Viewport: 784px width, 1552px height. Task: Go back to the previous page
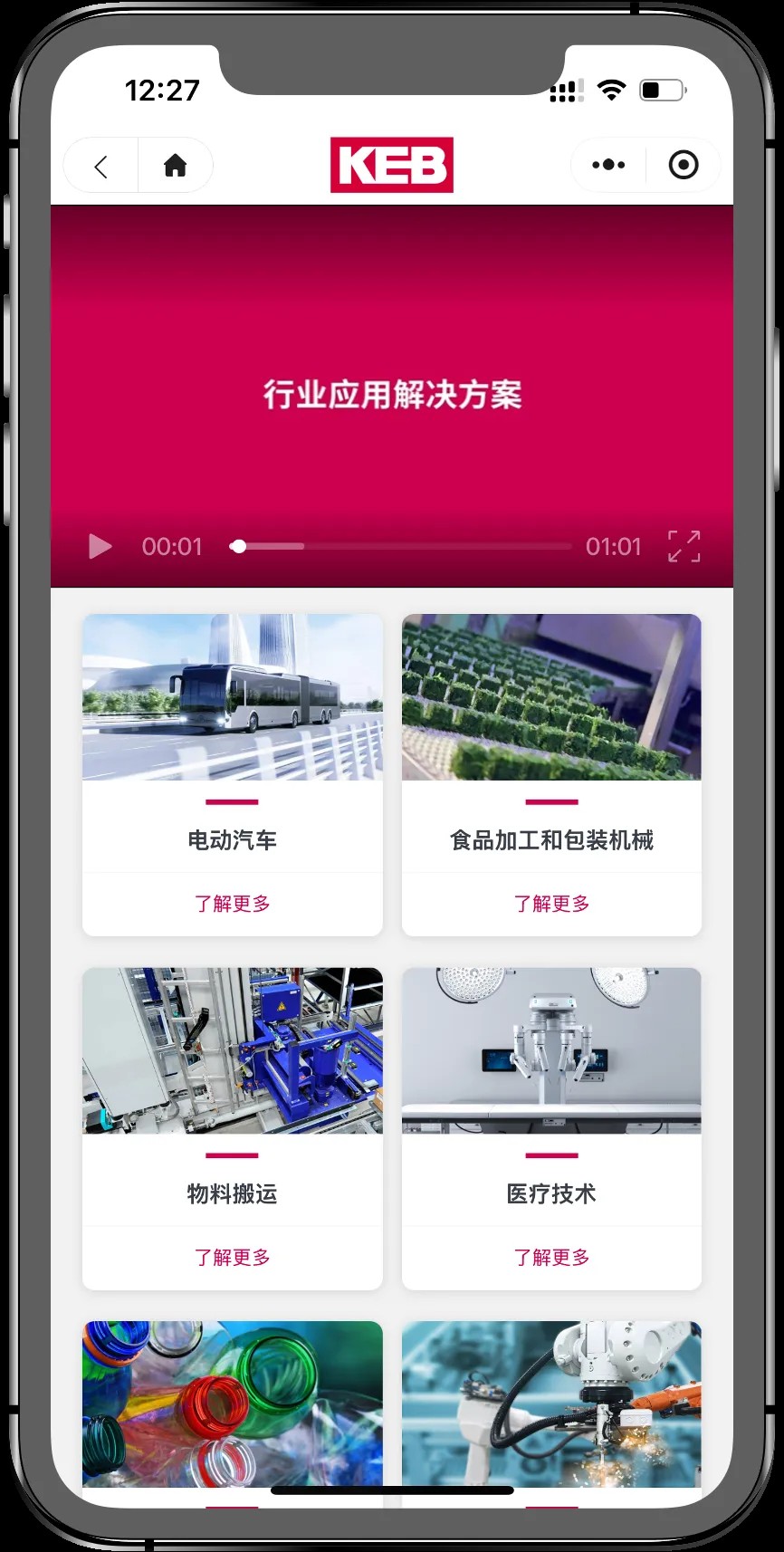(x=101, y=166)
